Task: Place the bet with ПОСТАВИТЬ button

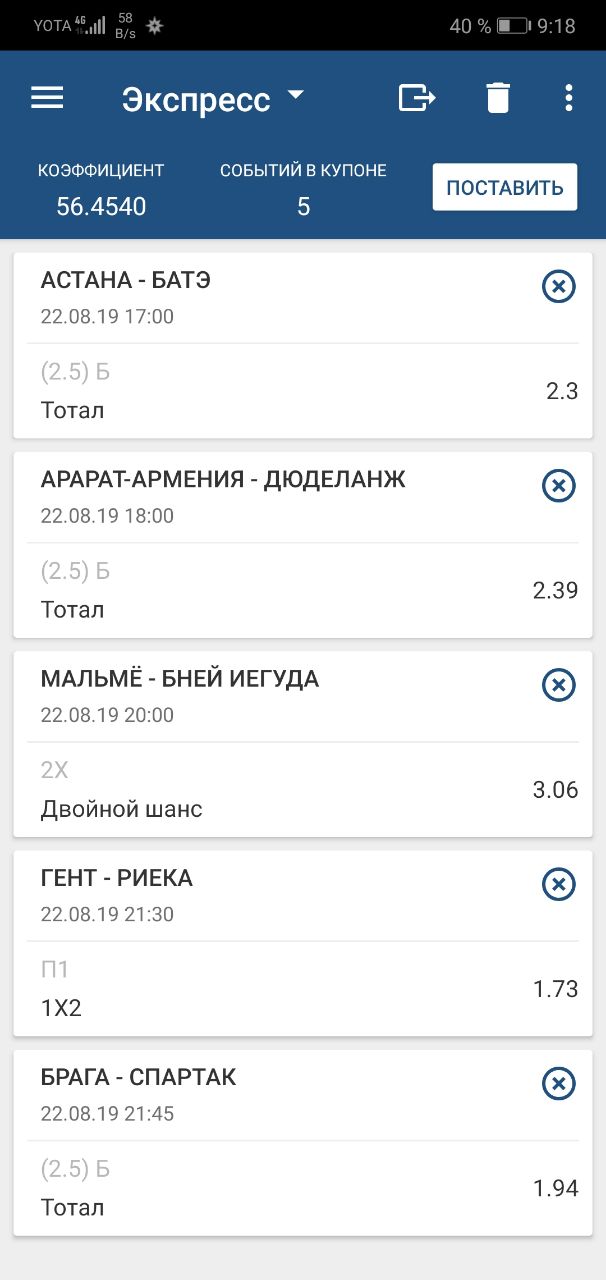Action: point(505,187)
